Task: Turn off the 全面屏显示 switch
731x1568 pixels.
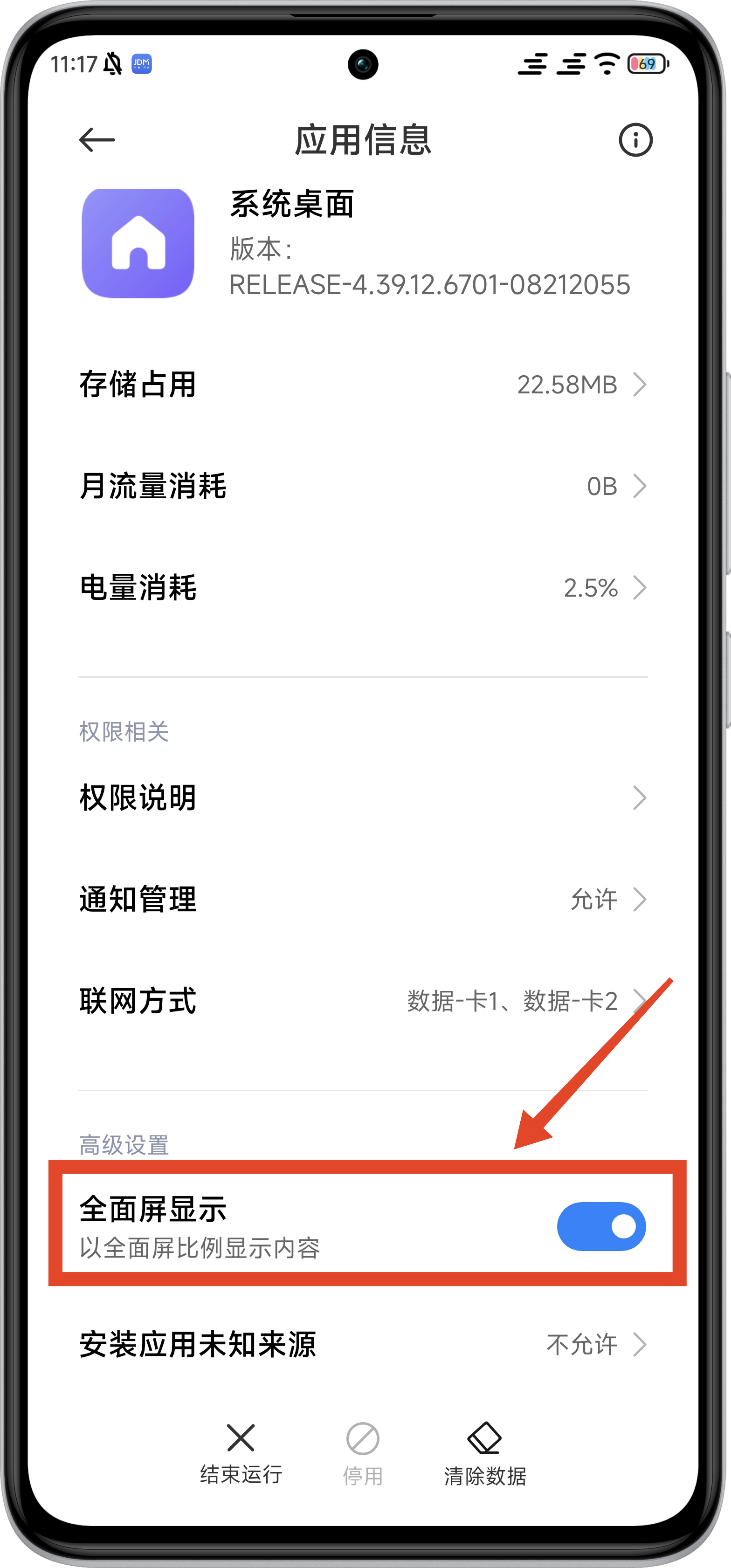Action: [x=601, y=1226]
